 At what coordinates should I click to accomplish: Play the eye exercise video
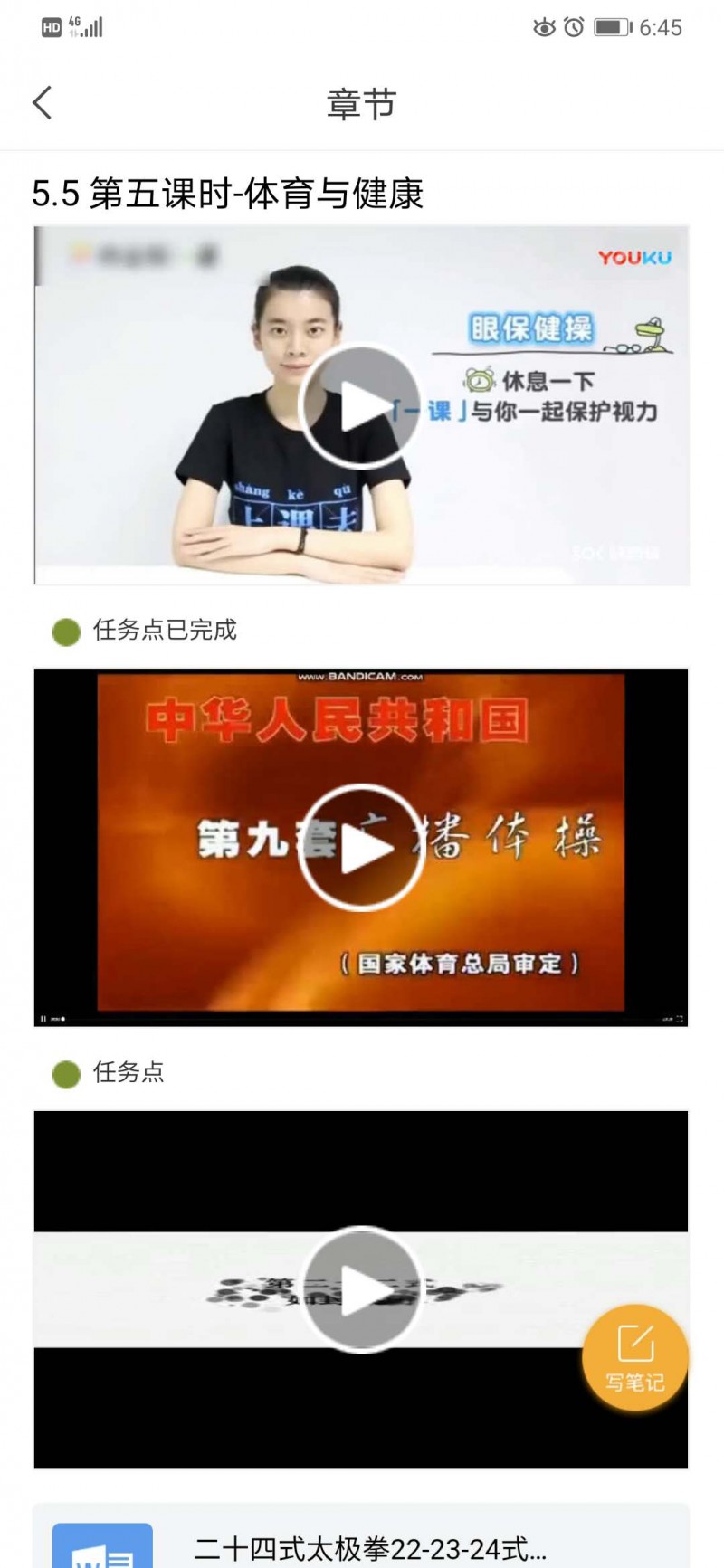click(x=361, y=406)
